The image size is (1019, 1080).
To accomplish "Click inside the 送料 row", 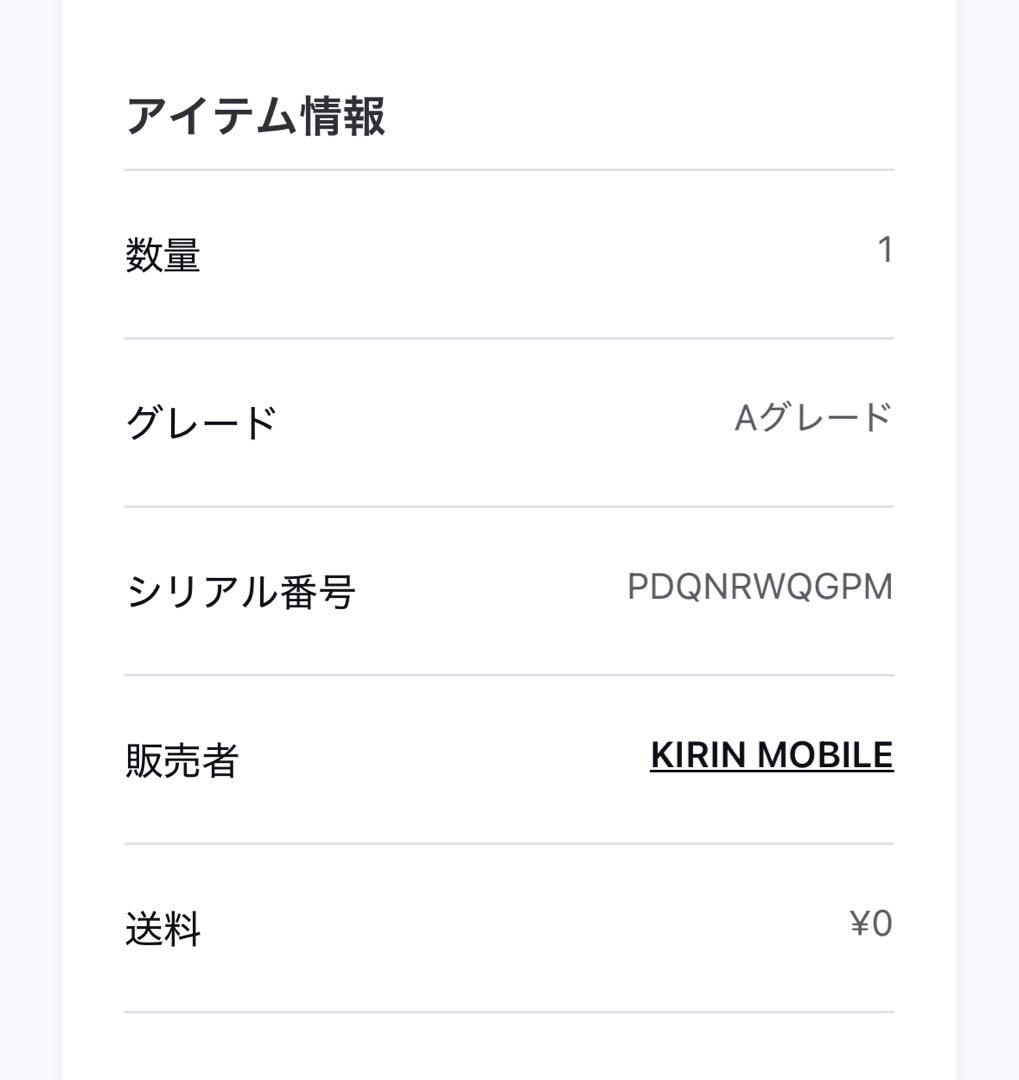I will [x=509, y=925].
